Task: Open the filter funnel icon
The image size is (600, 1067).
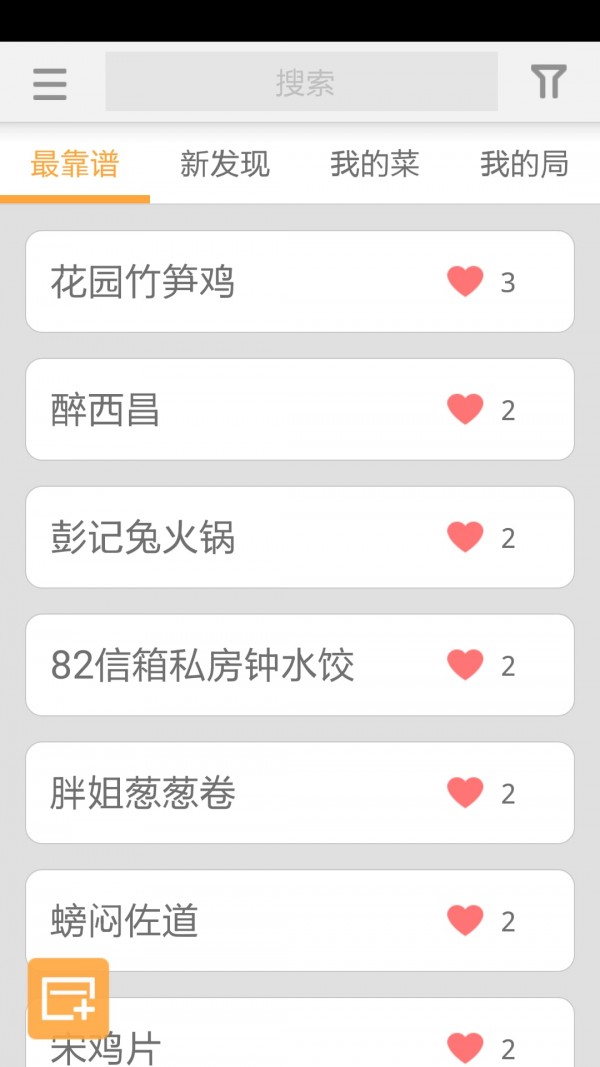Action: pos(548,82)
